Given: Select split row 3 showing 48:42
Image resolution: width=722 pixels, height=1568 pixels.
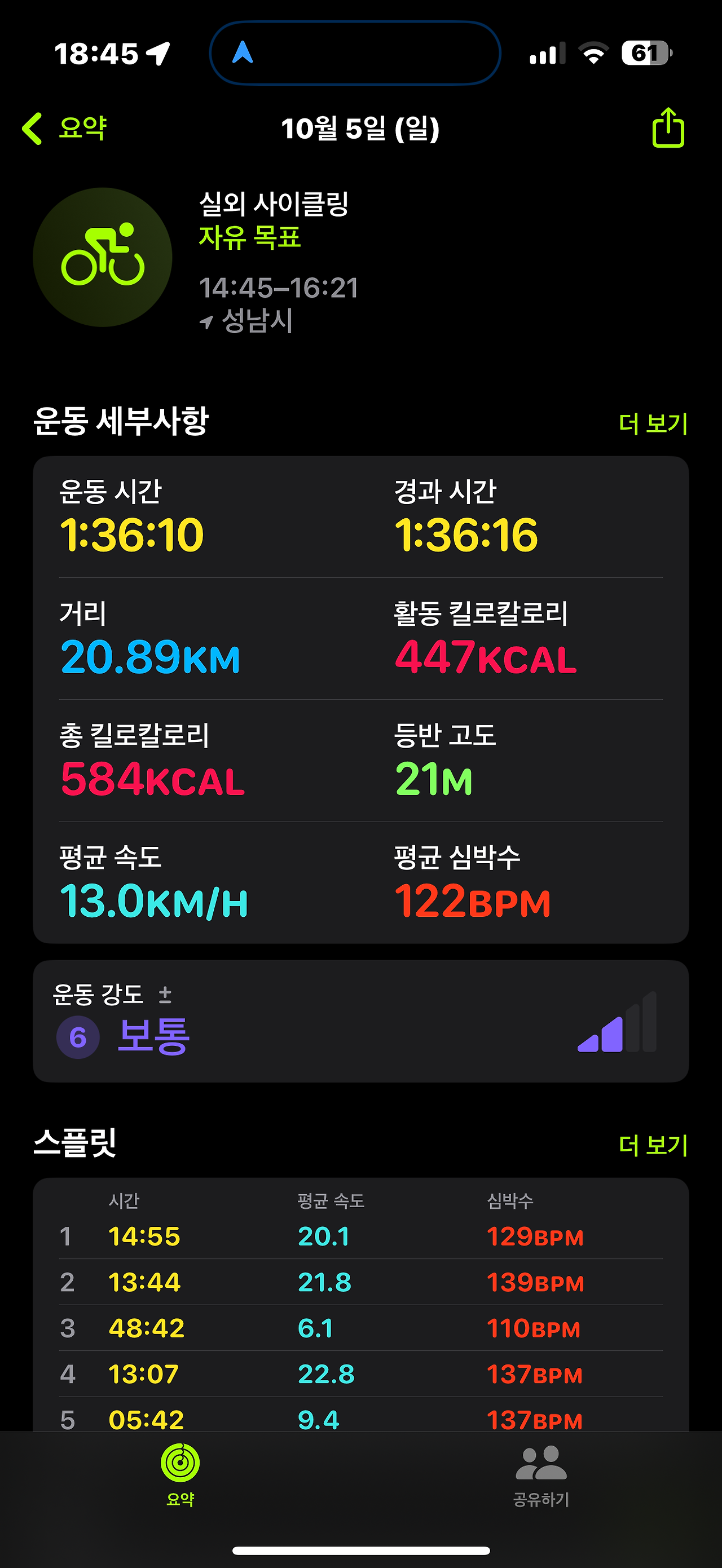Looking at the screenshot, I should pos(305,1329).
